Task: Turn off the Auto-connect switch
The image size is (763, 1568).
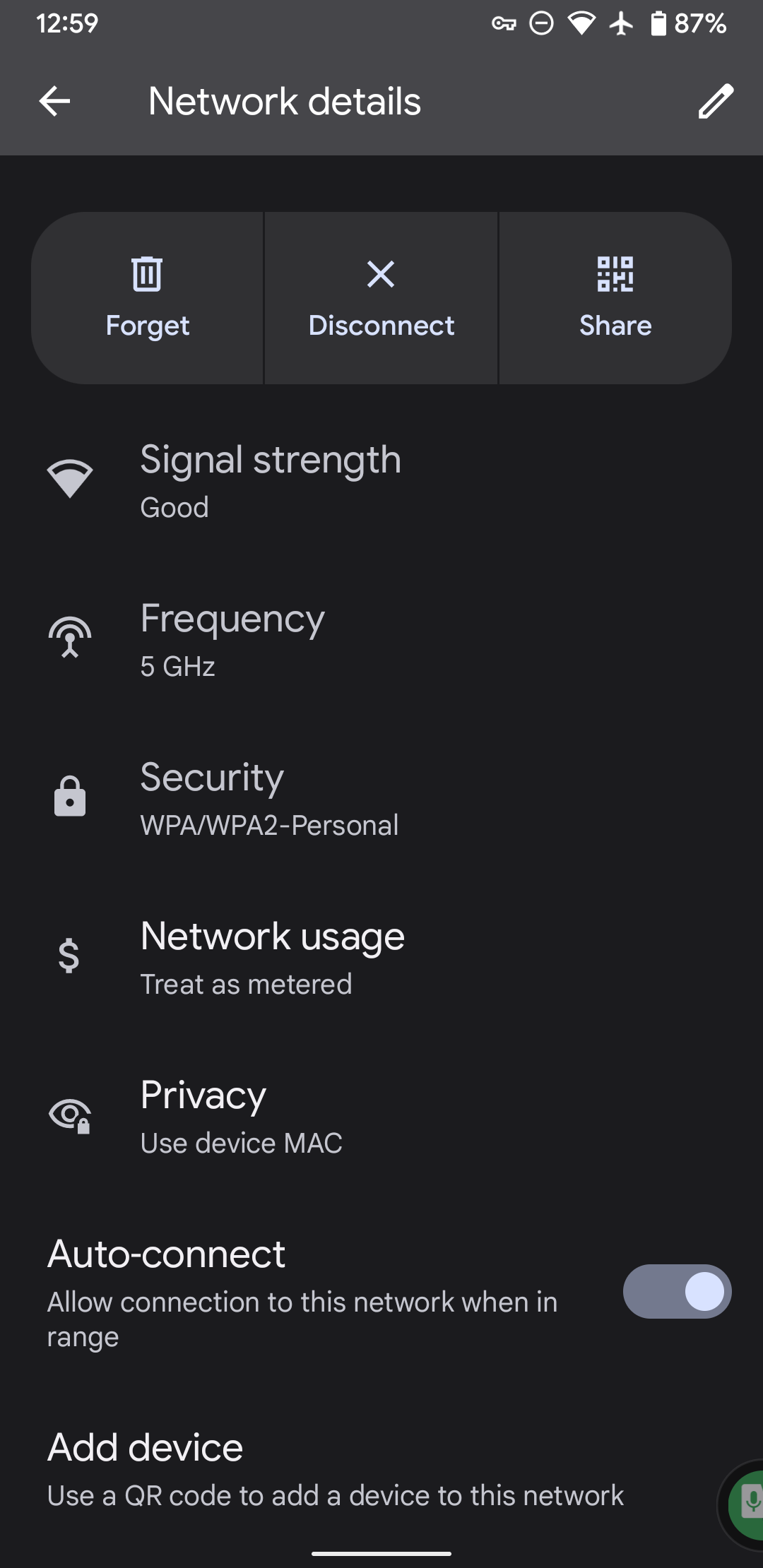Action: [676, 1291]
